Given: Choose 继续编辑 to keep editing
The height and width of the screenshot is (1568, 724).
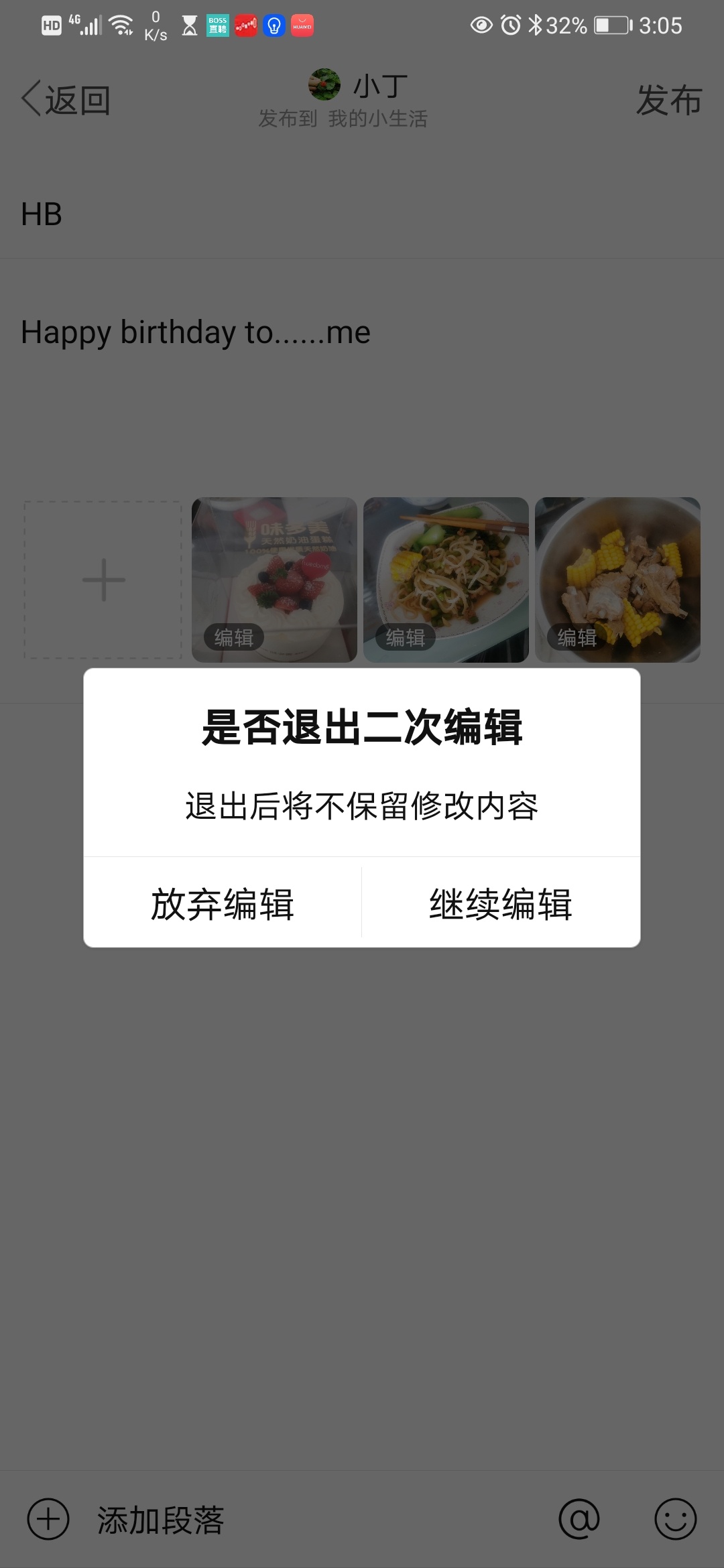Looking at the screenshot, I should click(501, 903).
